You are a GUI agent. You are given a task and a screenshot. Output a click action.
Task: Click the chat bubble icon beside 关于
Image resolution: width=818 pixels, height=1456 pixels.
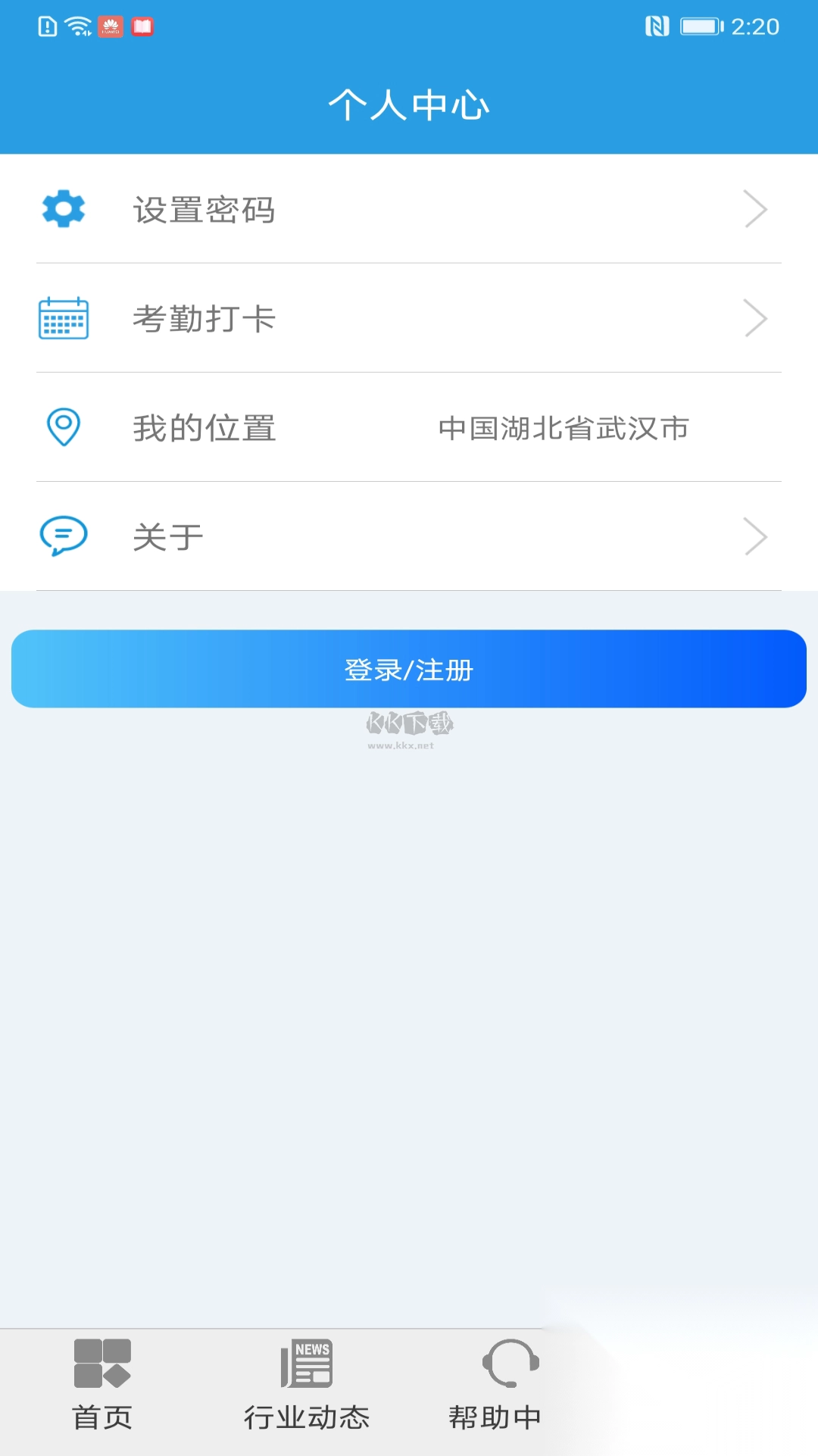(x=64, y=536)
